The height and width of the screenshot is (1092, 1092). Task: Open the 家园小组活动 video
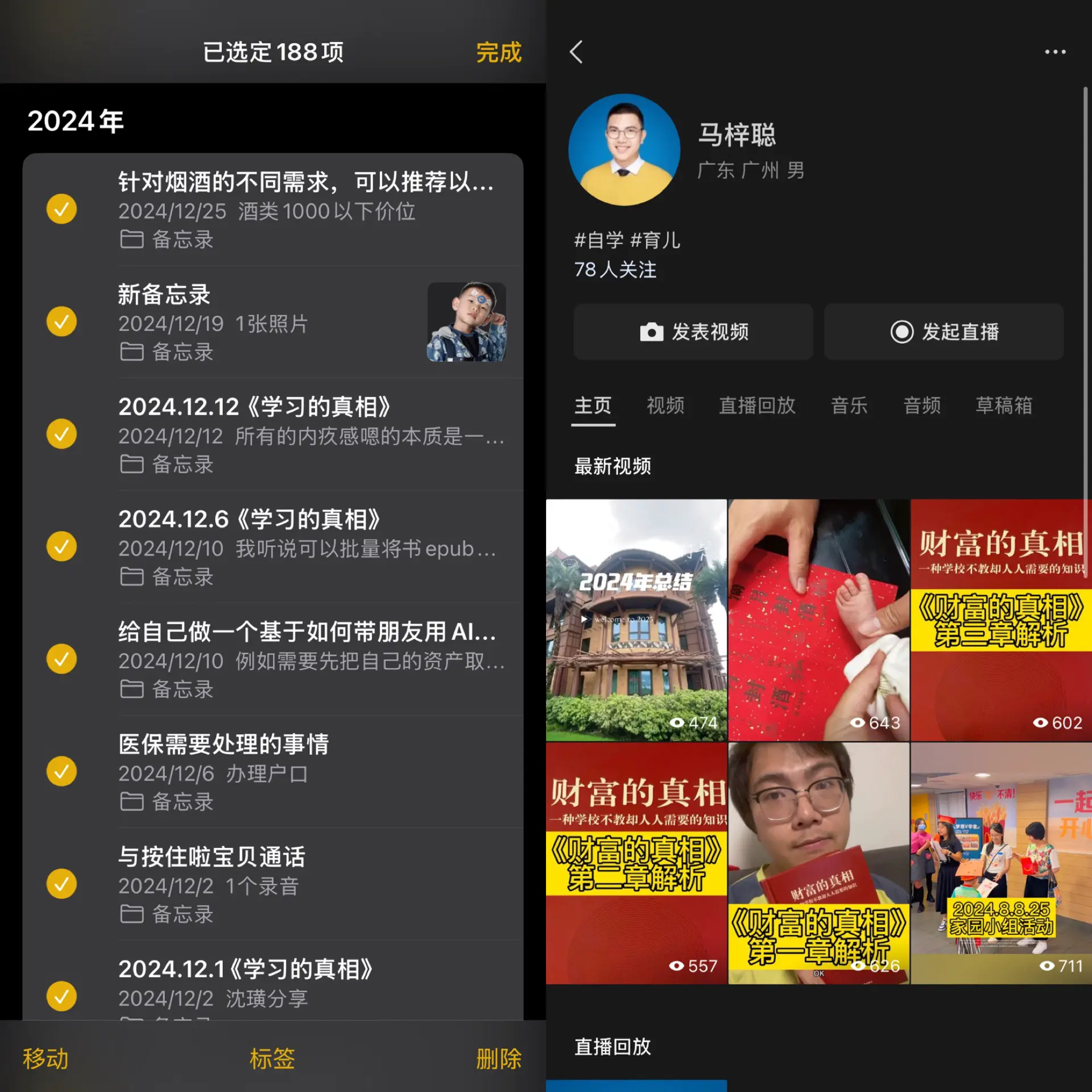pyautogui.click(x=1001, y=863)
